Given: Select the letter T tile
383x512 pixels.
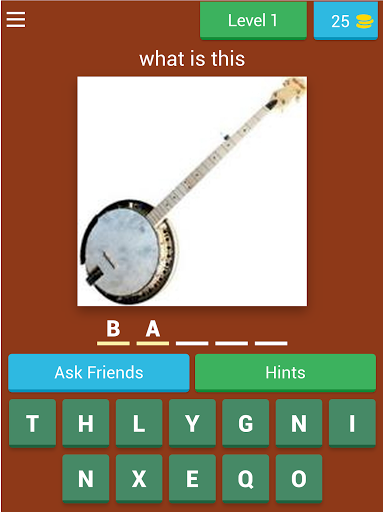Looking at the screenshot, I should coord(32,423).
